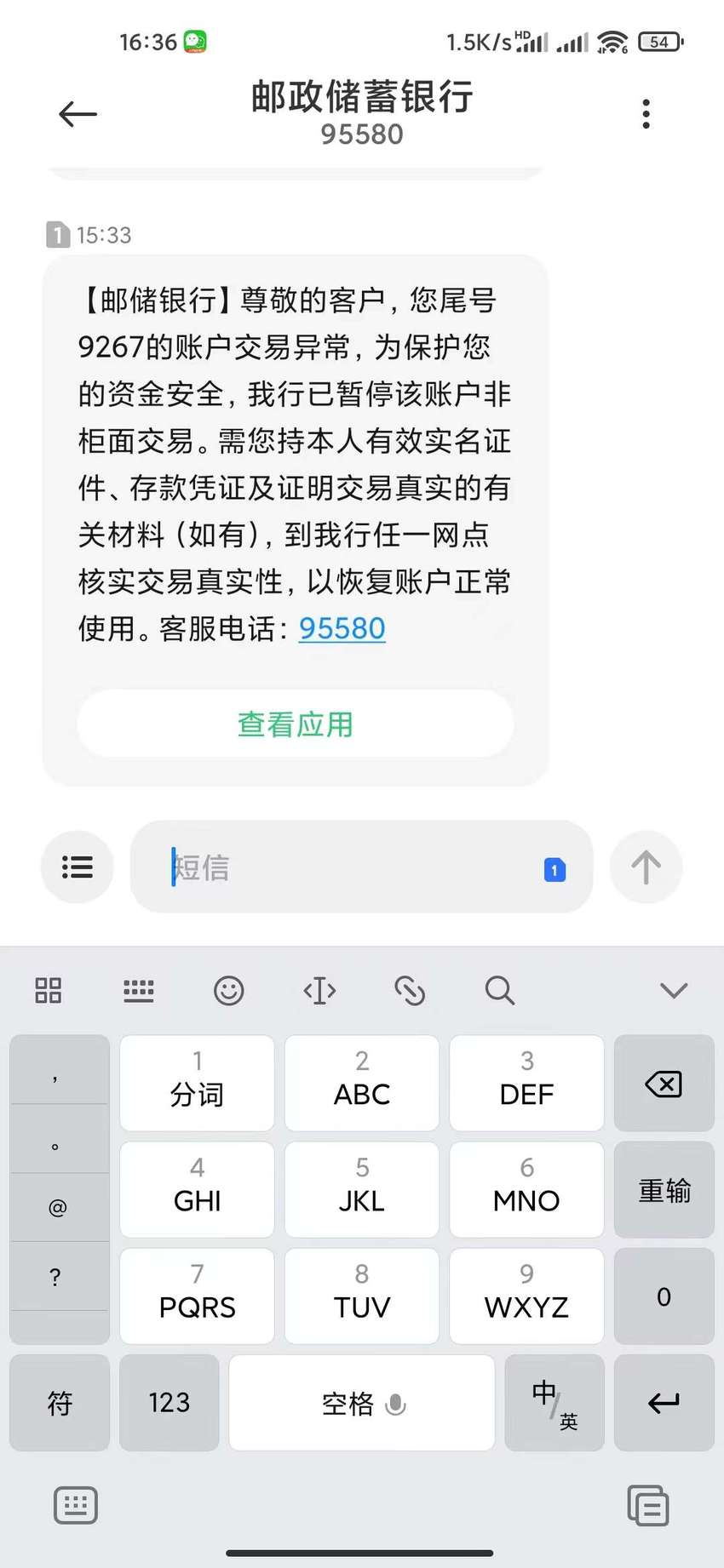Open the keyboard grid menu icon
Screen dimensions: 724x1568
(x=49, y=990)
